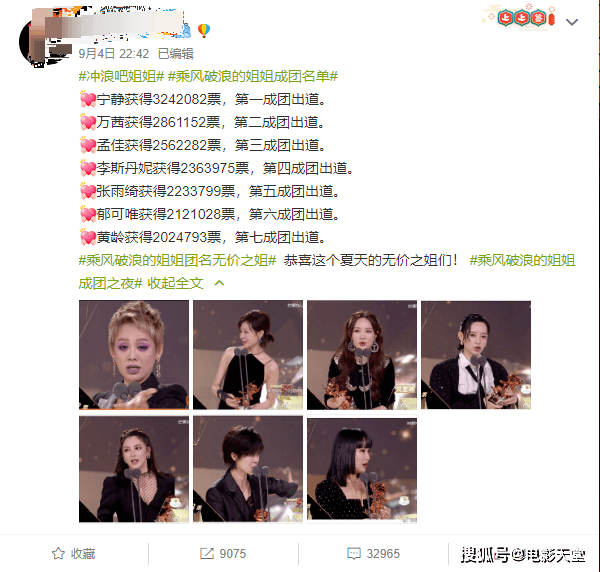Open the #乘风破浪的姐姐团名无价之姐# hashtag
Screen dimensions: 600x572
point(177,261)
